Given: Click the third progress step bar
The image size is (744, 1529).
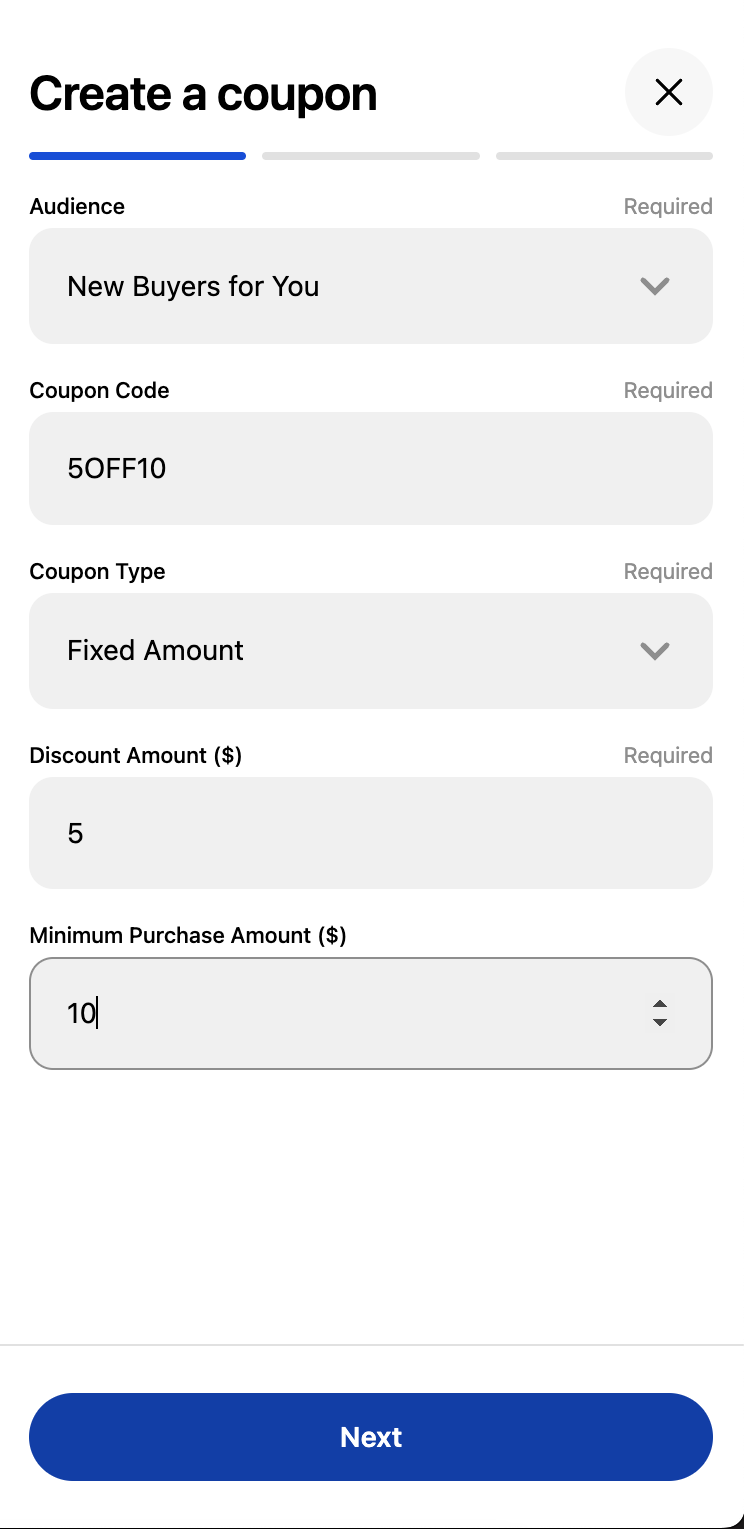Looking at the screenshot, I should click(x=604, y=155).
